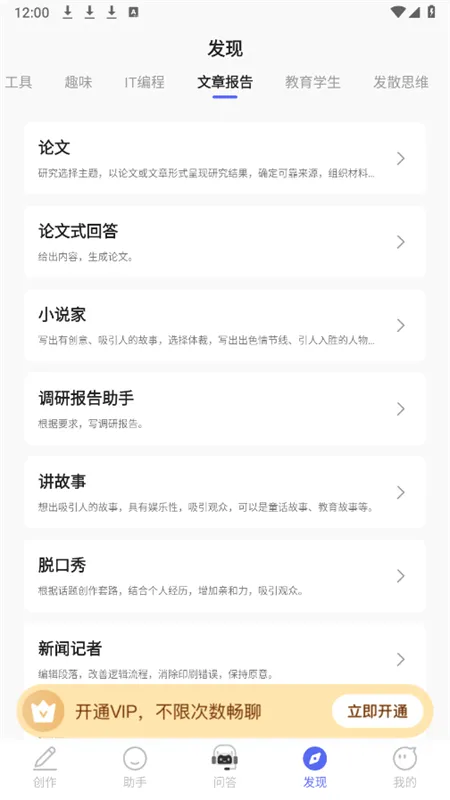Viewport: 450px width, 800px height.
Task: Open the 小说家 writing assistant
Action: click(x=225, y=326)
